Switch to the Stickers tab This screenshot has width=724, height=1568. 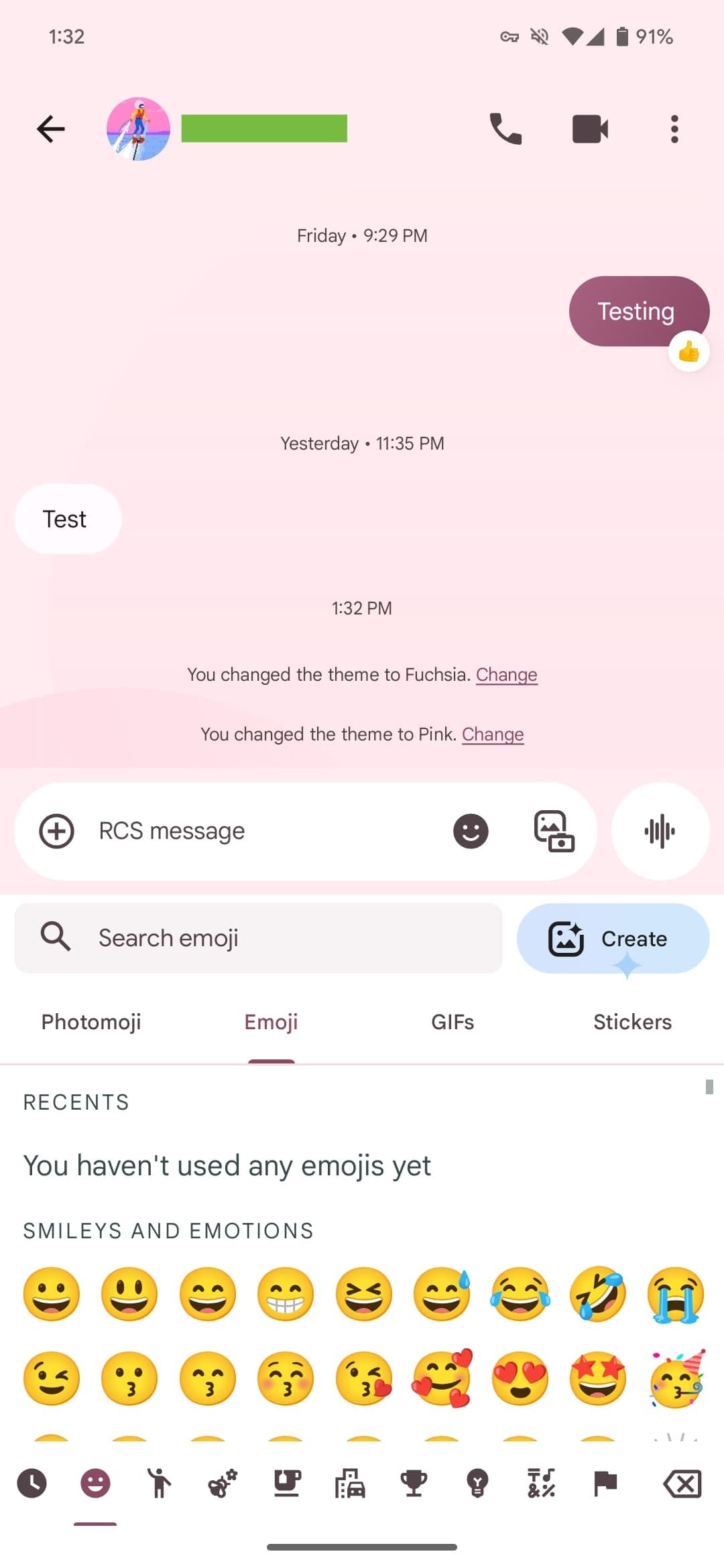pos(632,1022)
